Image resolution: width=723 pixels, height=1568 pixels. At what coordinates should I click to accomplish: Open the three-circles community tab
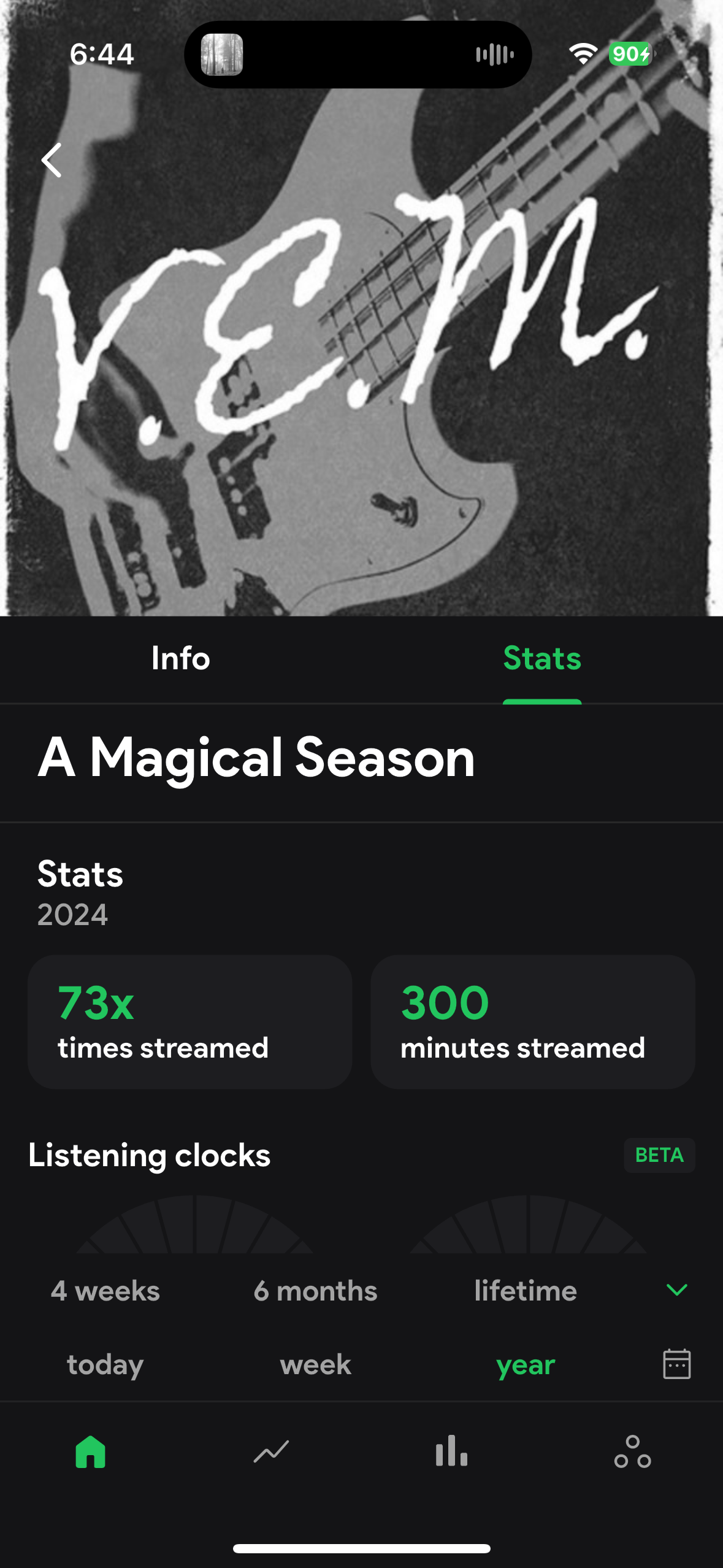click(632, 1452)
